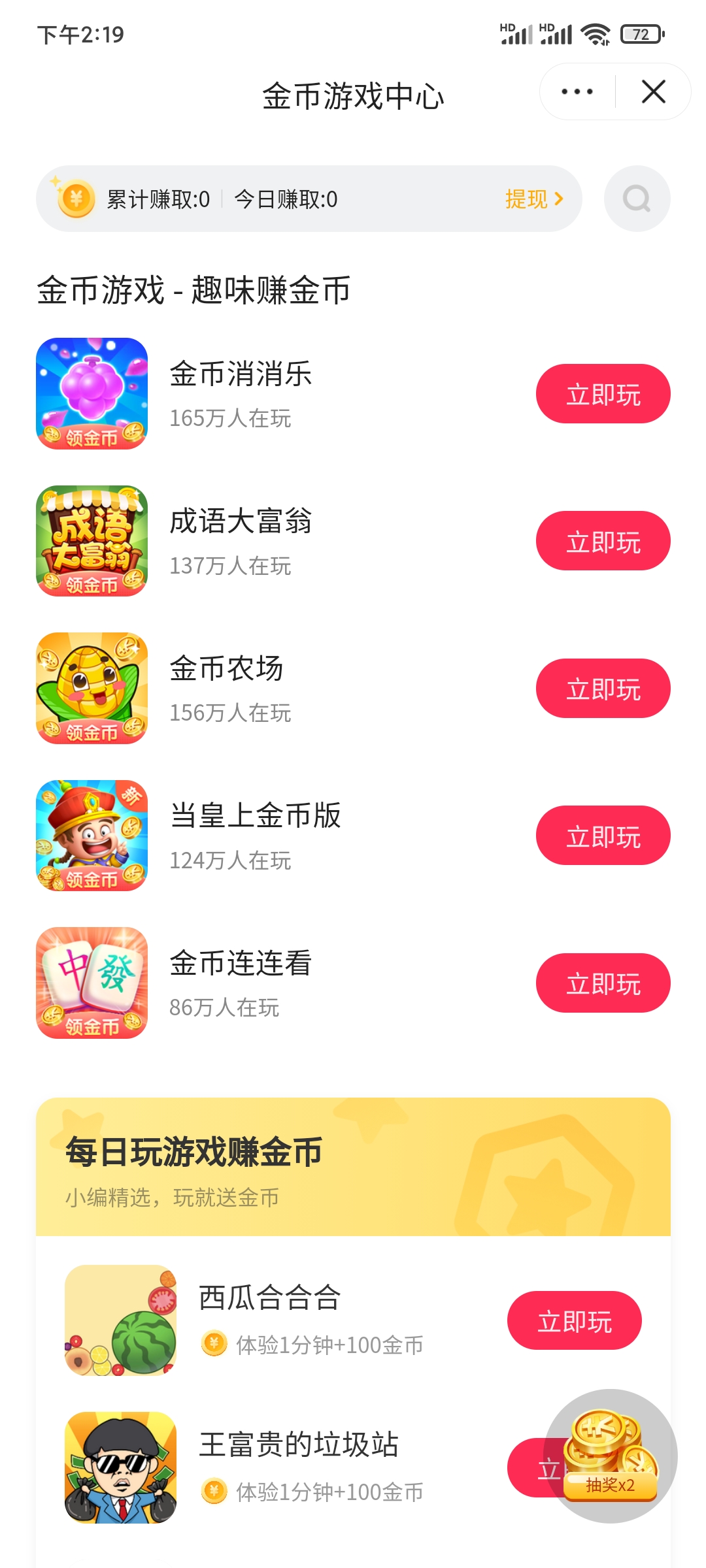Tap 立即玩 for 金币消消乐

[602, 393]
